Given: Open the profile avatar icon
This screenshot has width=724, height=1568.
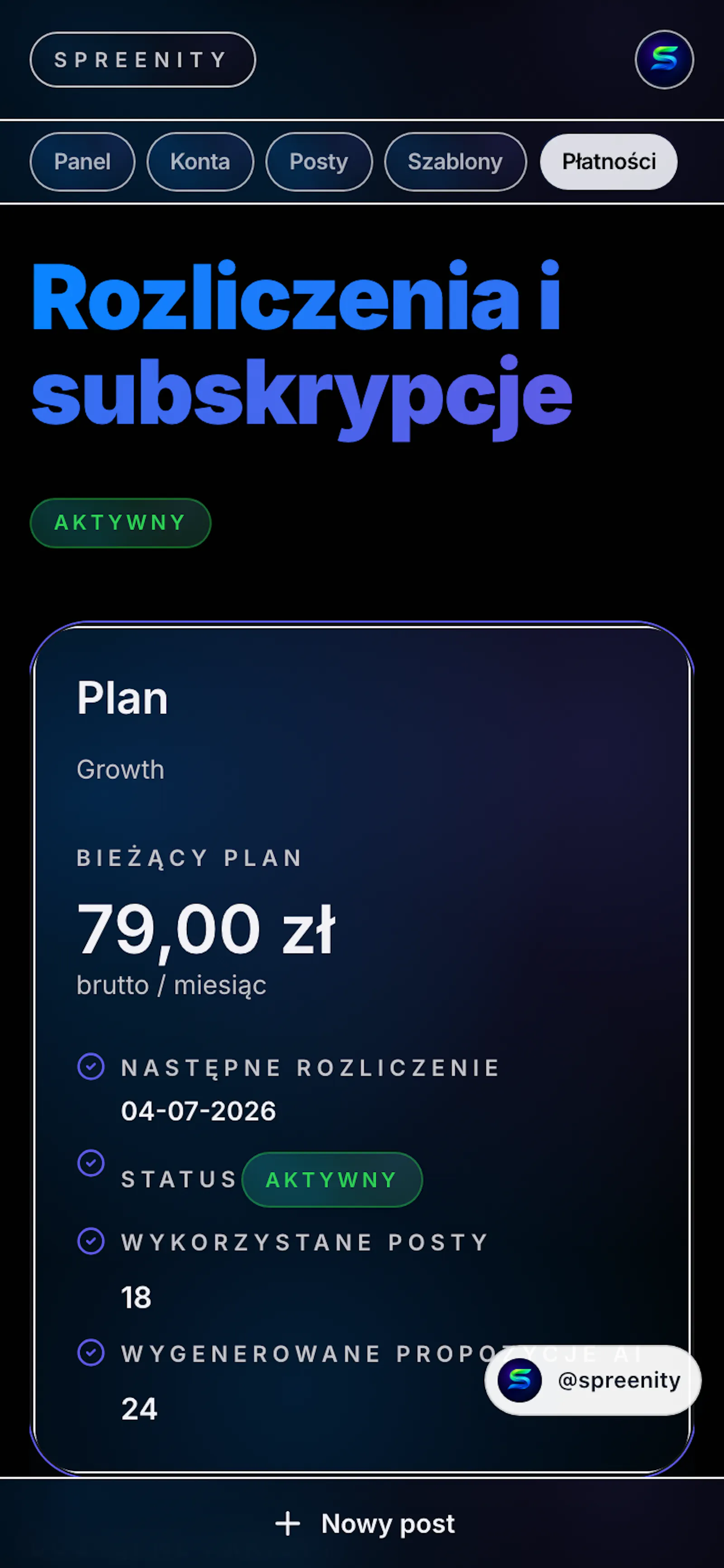Looking at the screenshot, I should click(x=664, y=60).
